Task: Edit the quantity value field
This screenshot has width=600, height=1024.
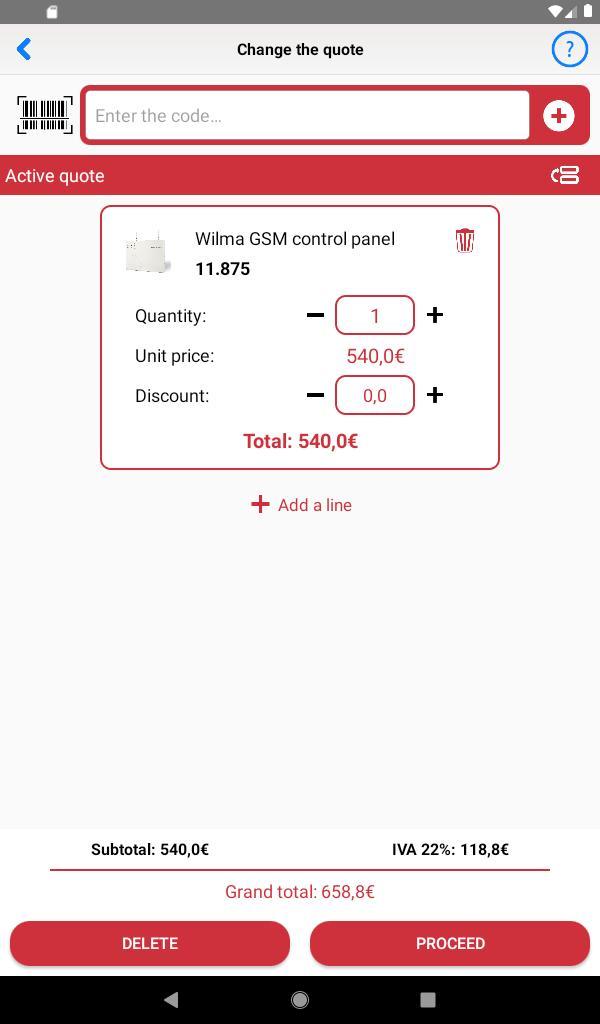Action: [375, 315]
